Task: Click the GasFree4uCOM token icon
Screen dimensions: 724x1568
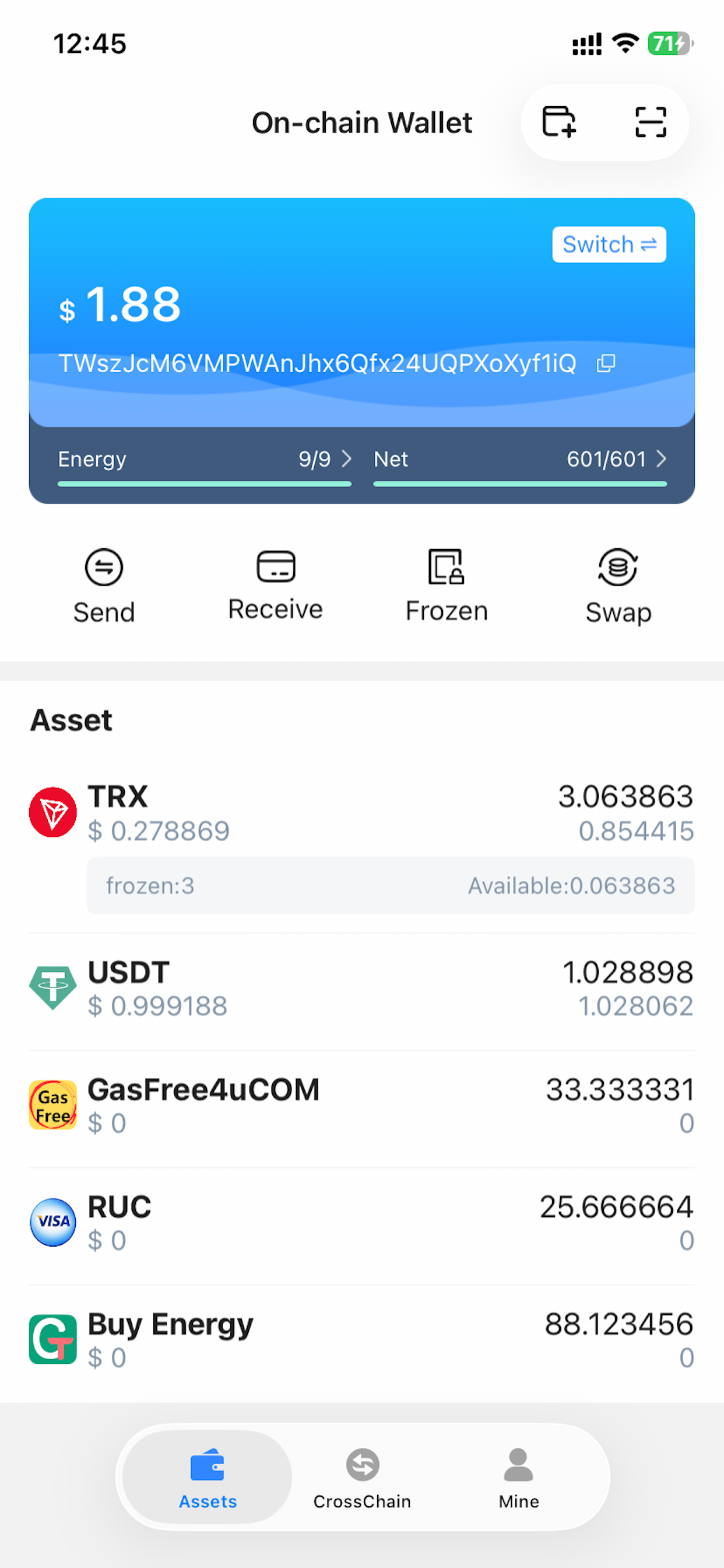Action: point(53,1104)
